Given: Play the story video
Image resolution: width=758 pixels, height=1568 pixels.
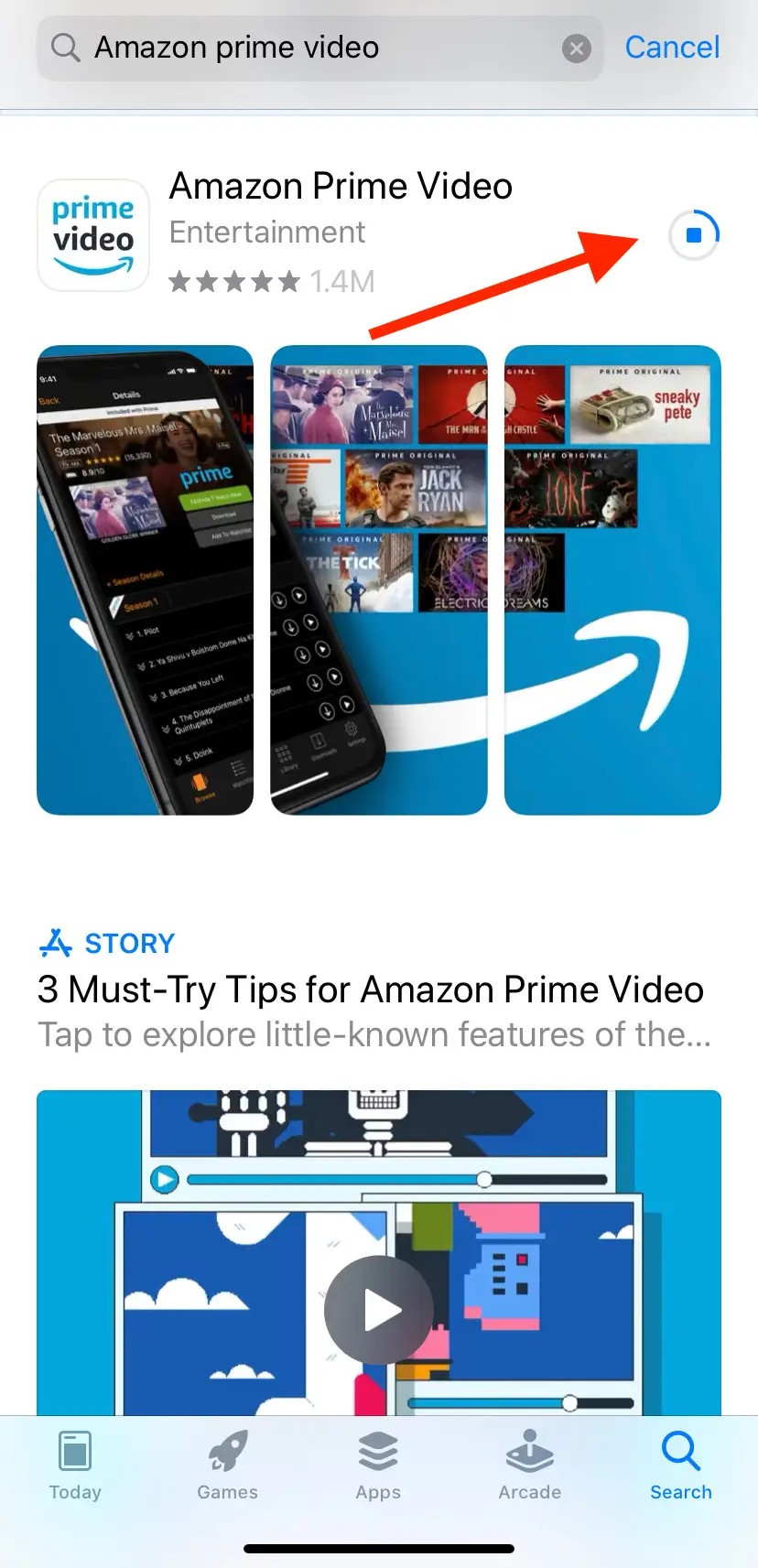Looking at the screenshot, I should click(378, 1310).
